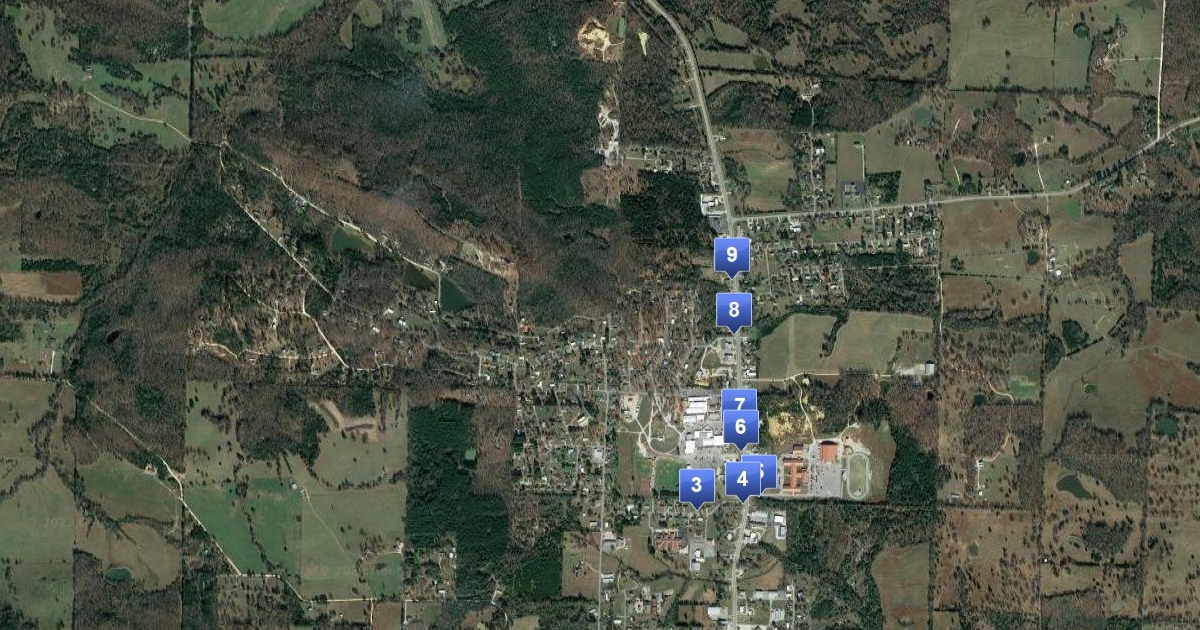Viewport: 1200px width, 630px height.
Task: View details for marker 4
Action: (x=741, y=479)
